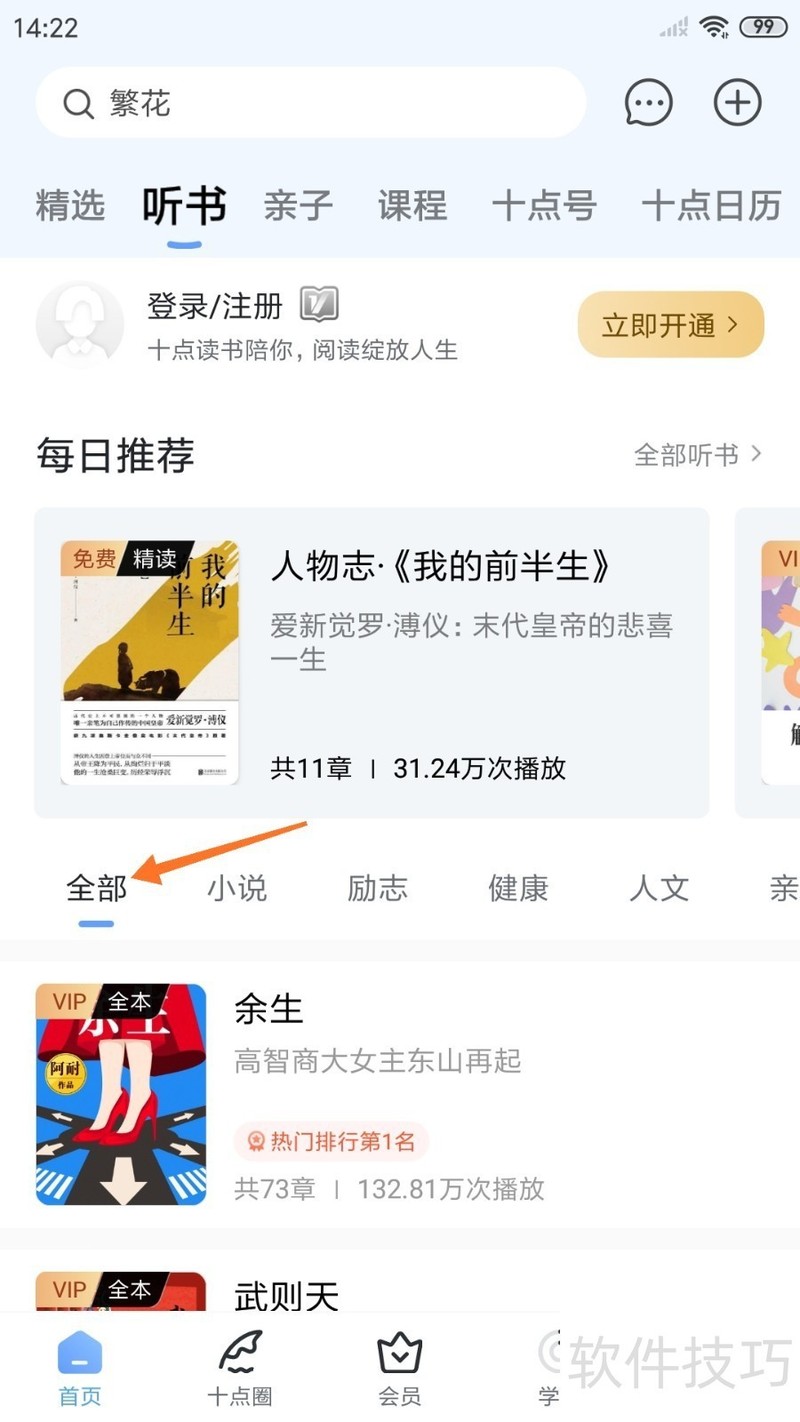Switch to the 精选 tab
Screen dimensions: 800x1422
coord(70,206)
